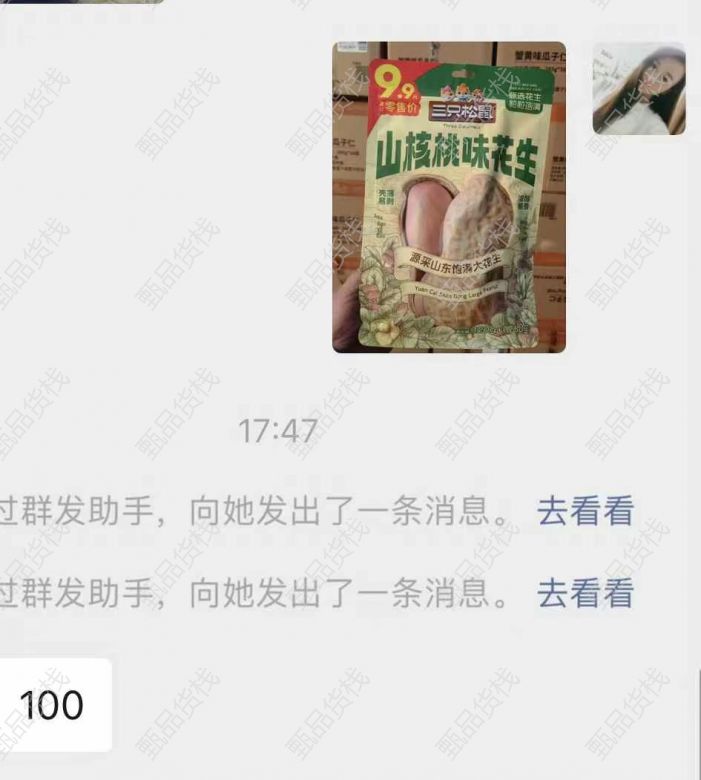Open the peanut snack product image message

(449, 197)
